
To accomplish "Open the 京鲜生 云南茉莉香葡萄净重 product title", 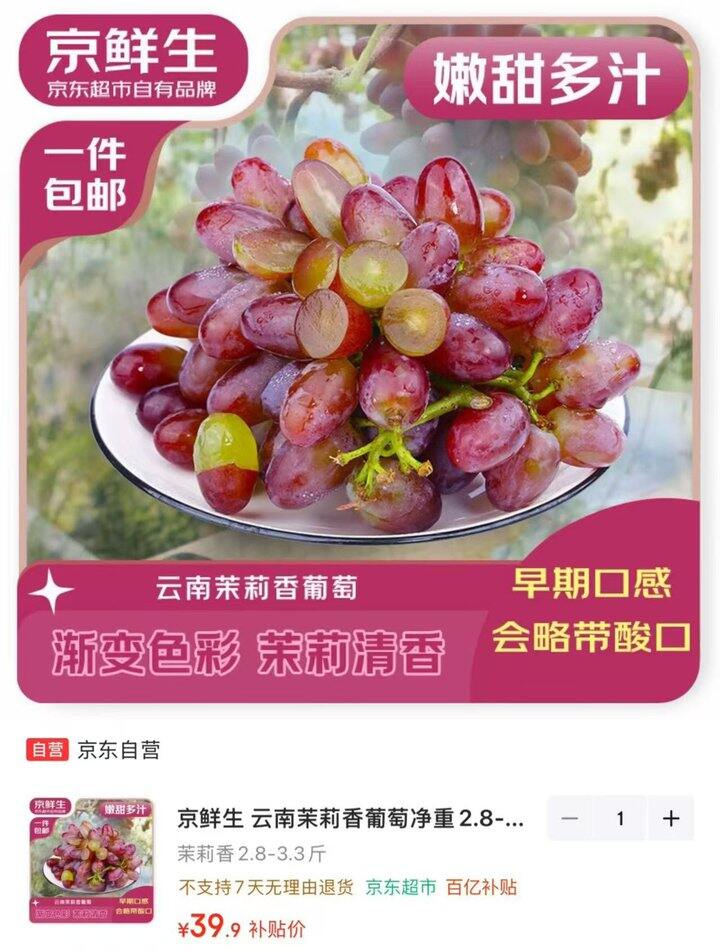I will point(350,819).
